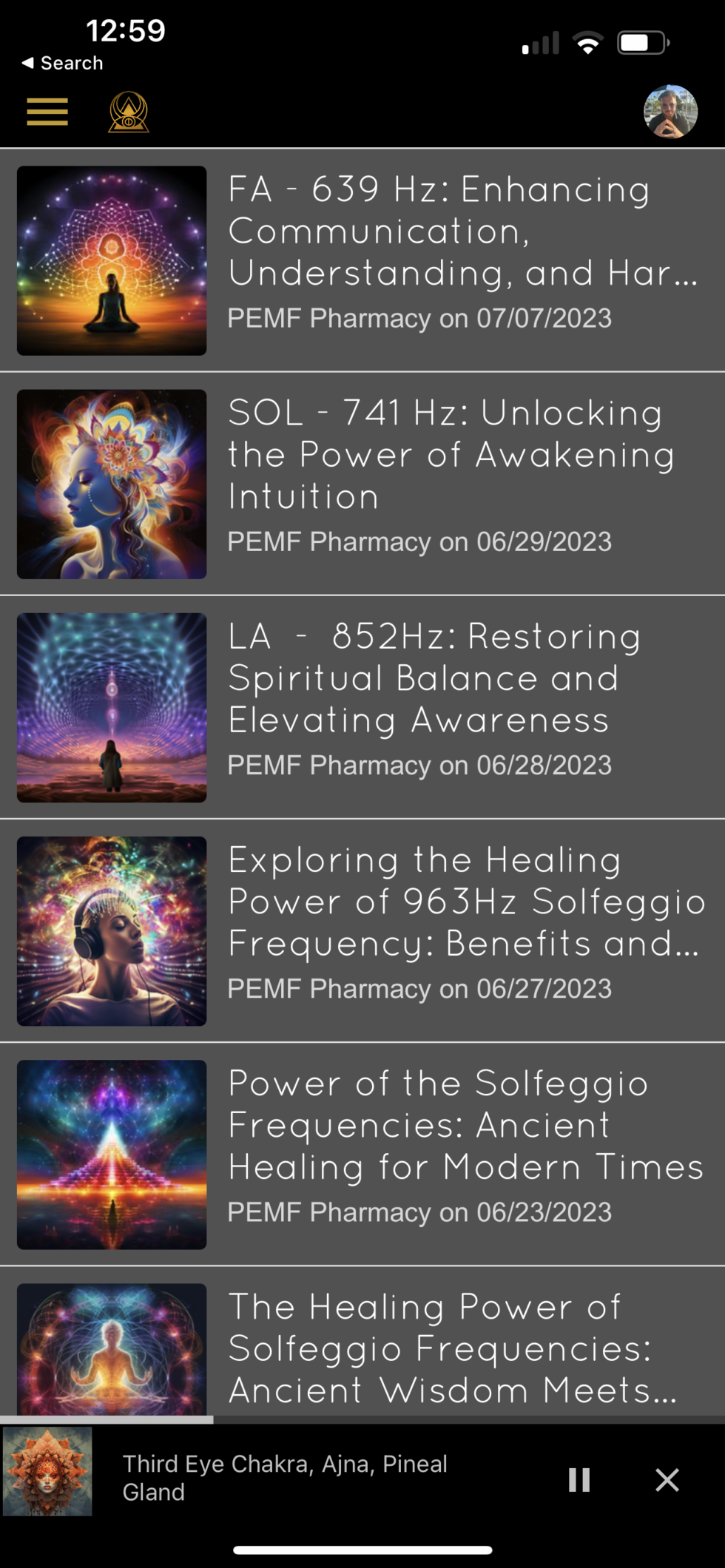Image resolution: width=725 pixels, height=1568 pixels.
Task: Pause the currently playing track
Action: click(579, 1480)
